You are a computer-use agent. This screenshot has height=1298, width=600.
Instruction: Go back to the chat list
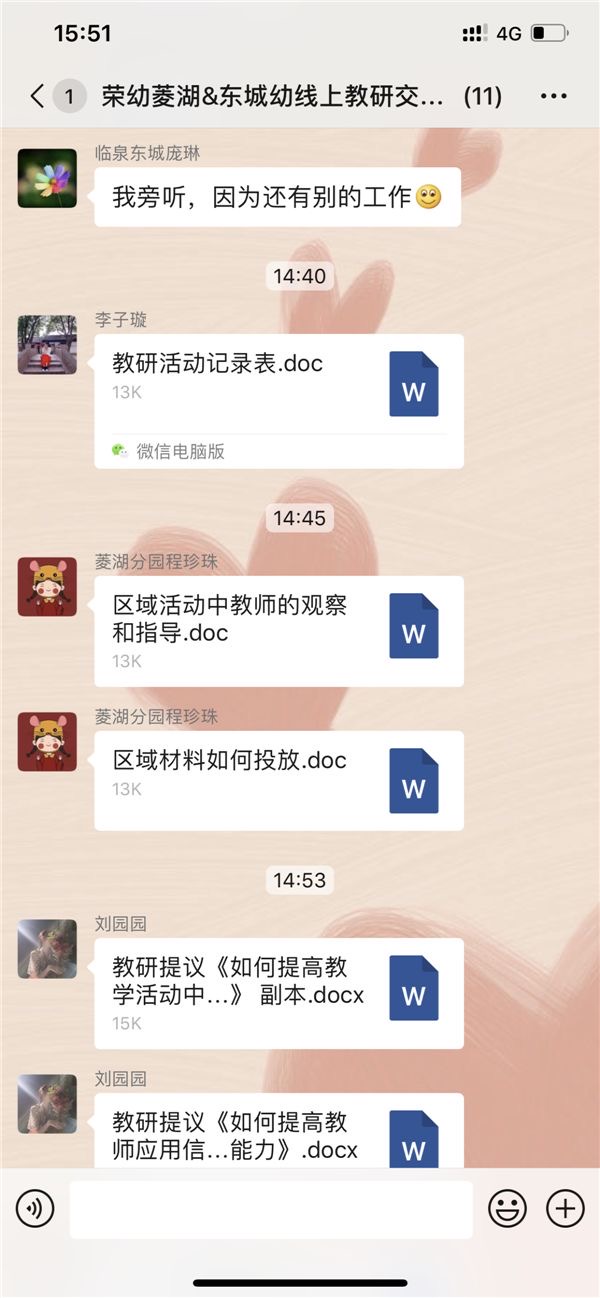coord(38,96)
